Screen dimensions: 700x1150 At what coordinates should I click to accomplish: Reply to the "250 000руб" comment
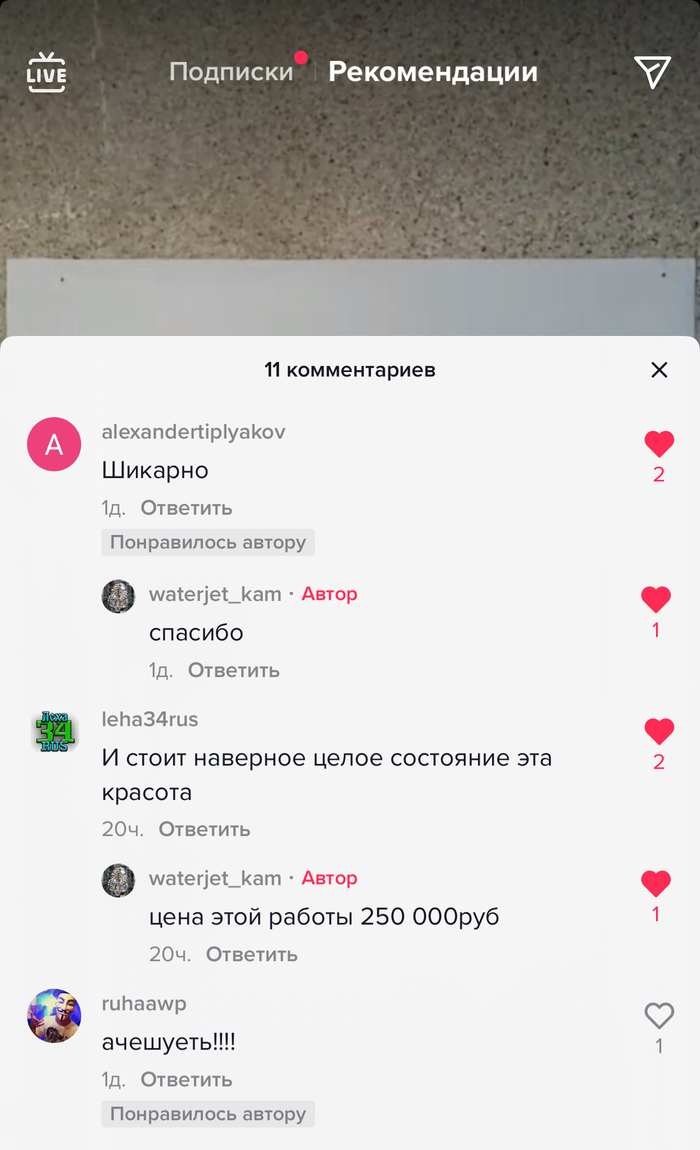(x=252, y=954)
